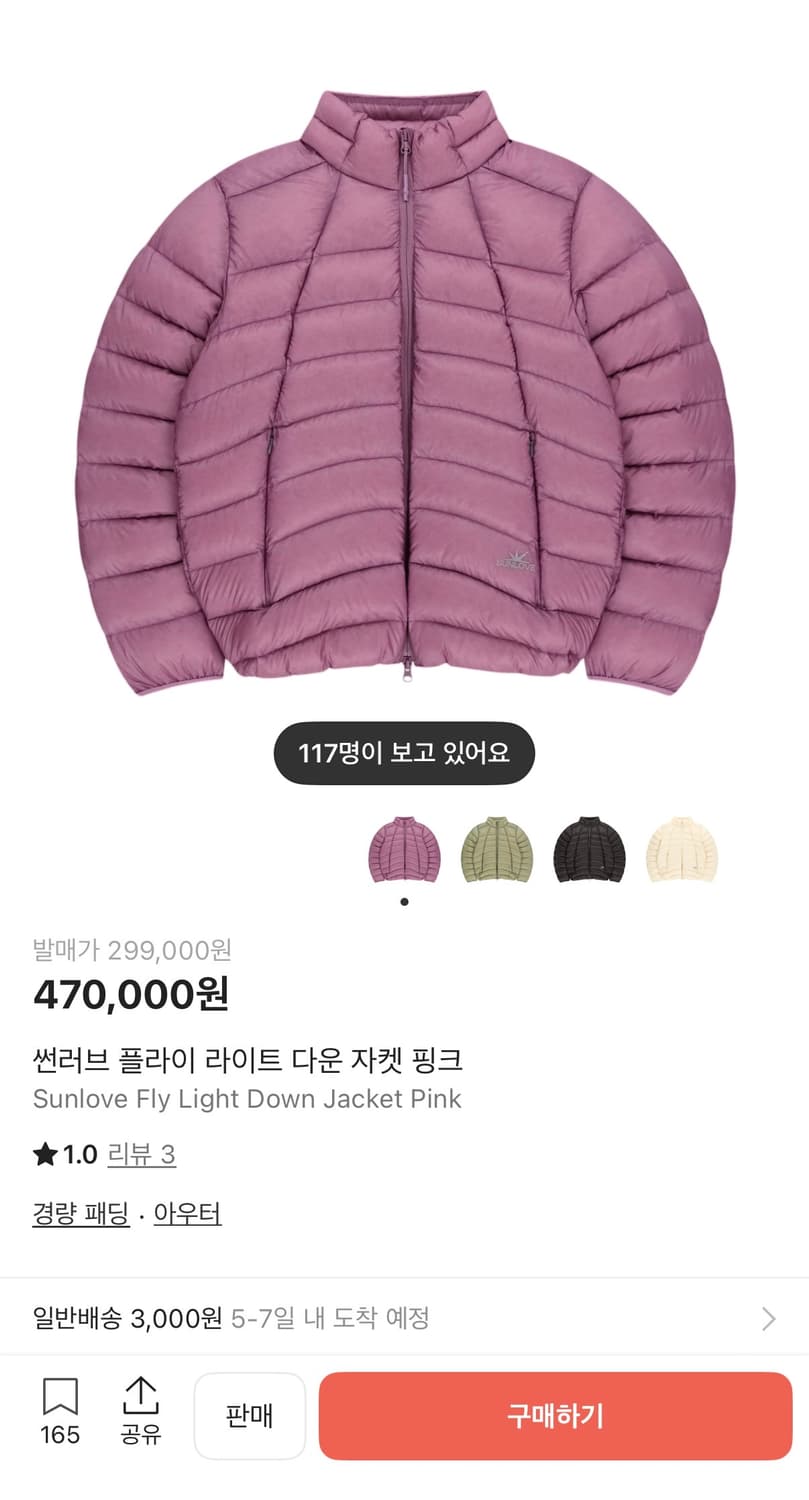This screenshot has width=809, height=1500.
Task: Tap the 117명이 보고 있어요 viewer badge
Action: click(403, 753)
